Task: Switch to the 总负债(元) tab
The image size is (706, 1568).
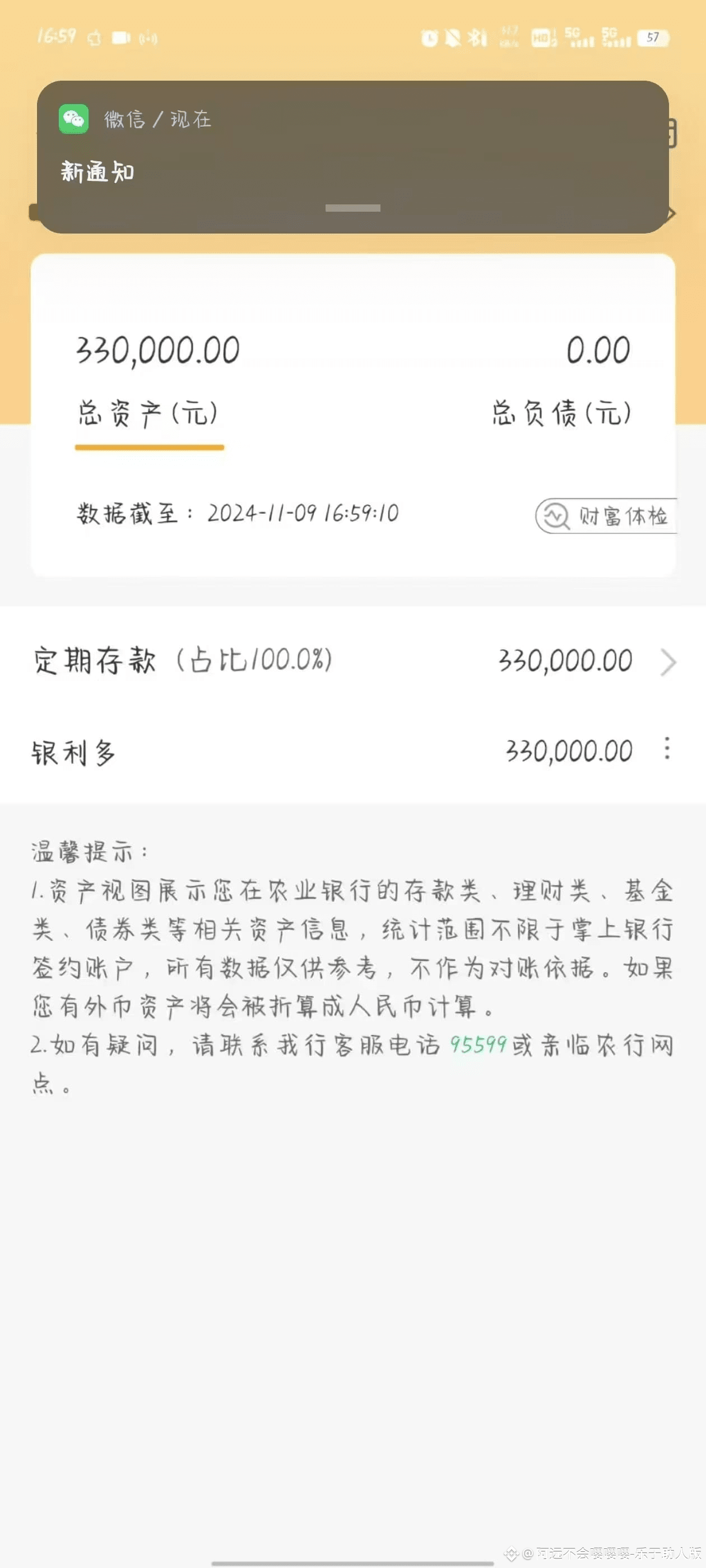Action: click(560, 413)
